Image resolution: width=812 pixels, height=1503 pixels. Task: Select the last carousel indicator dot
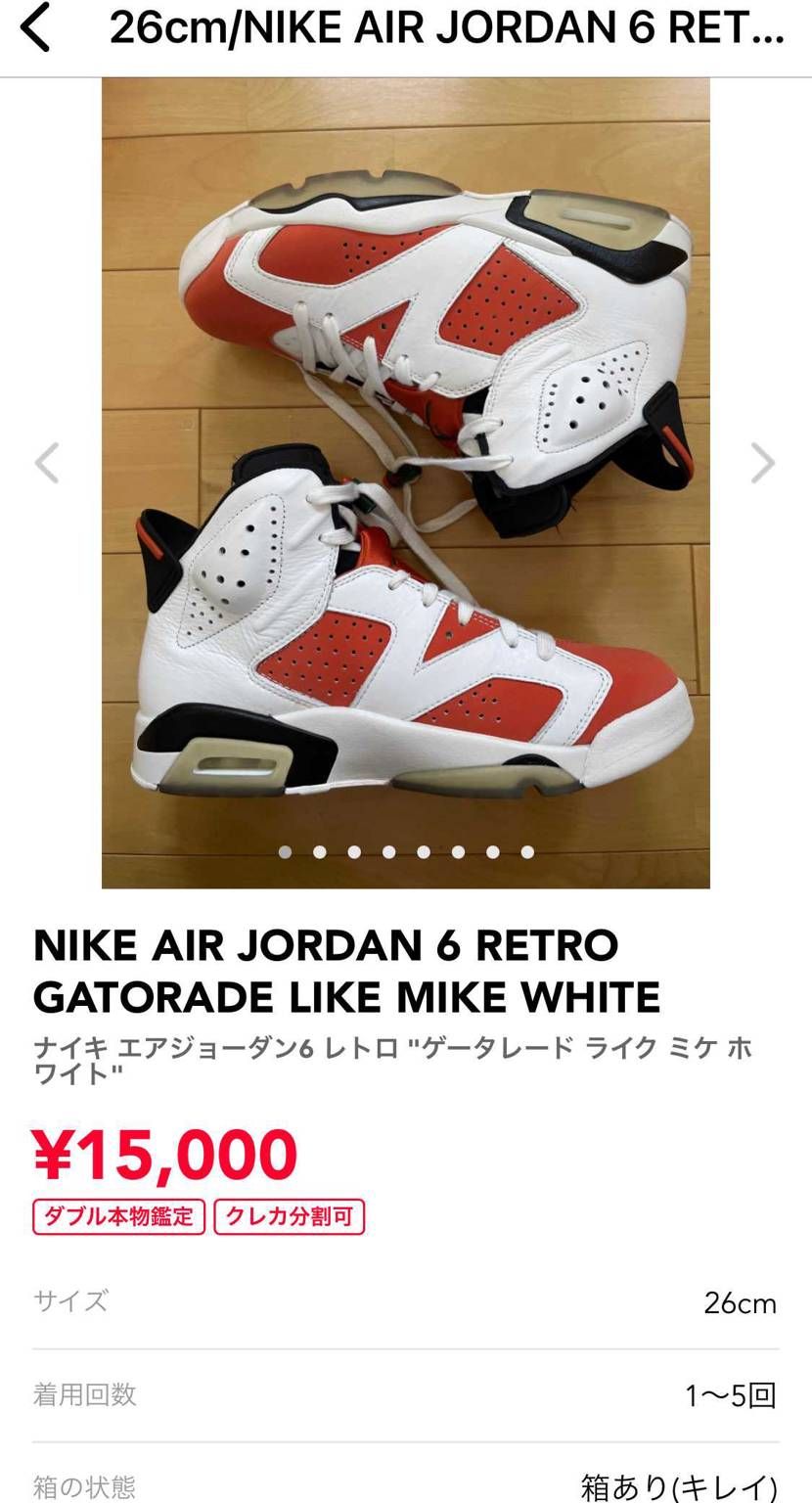(x=527, y=852)
